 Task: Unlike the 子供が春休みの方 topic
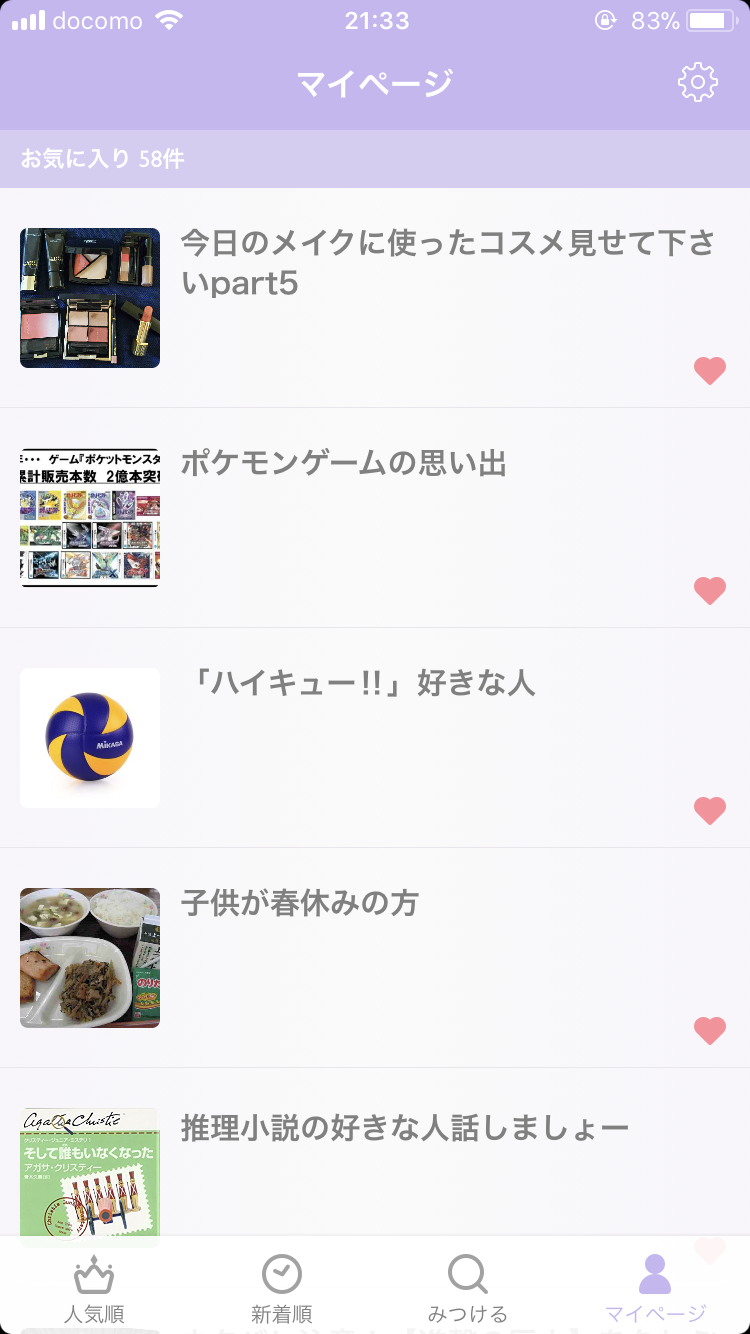pos(710,1031)
